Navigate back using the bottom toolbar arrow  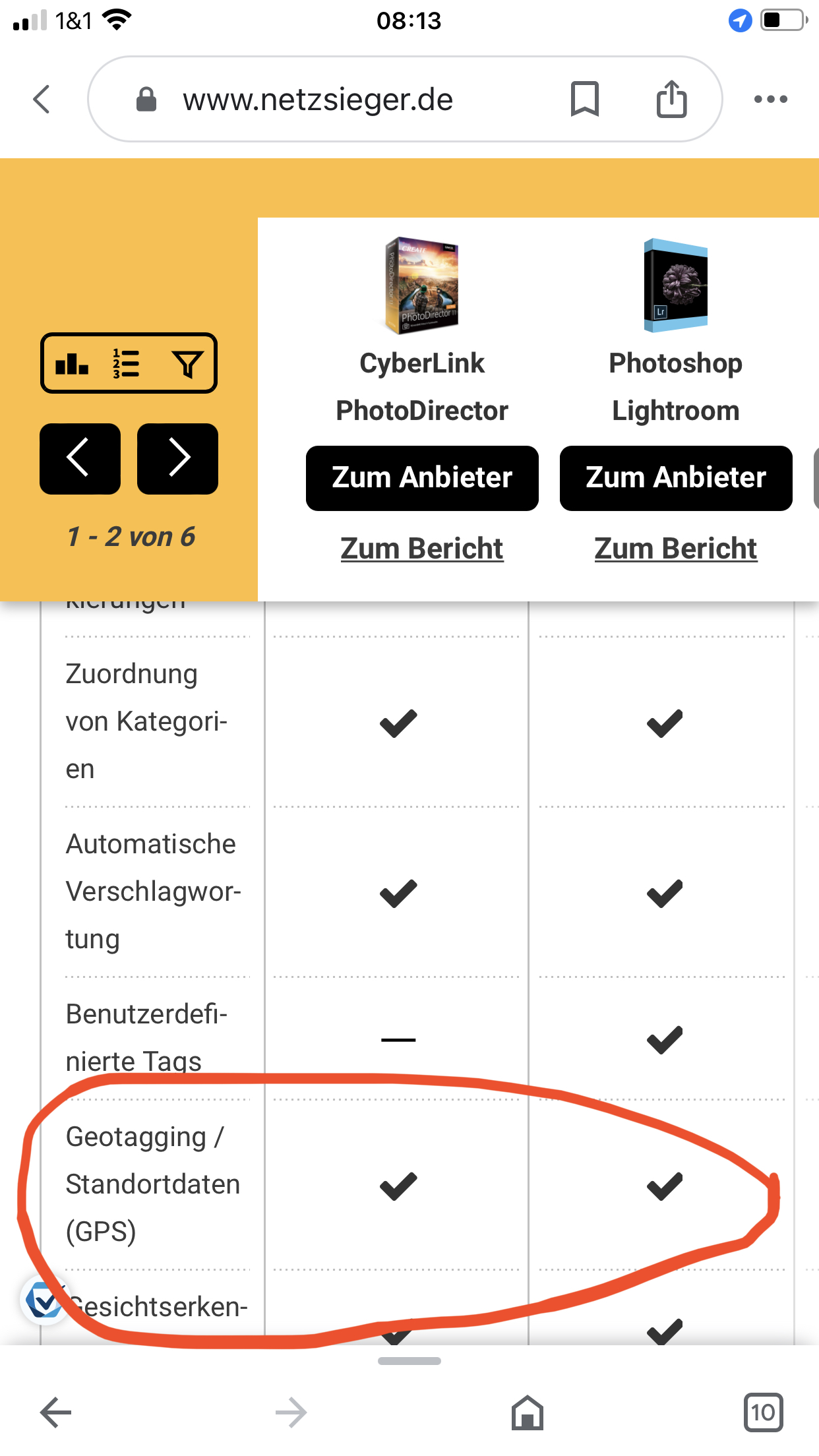tap(56, 1412)
